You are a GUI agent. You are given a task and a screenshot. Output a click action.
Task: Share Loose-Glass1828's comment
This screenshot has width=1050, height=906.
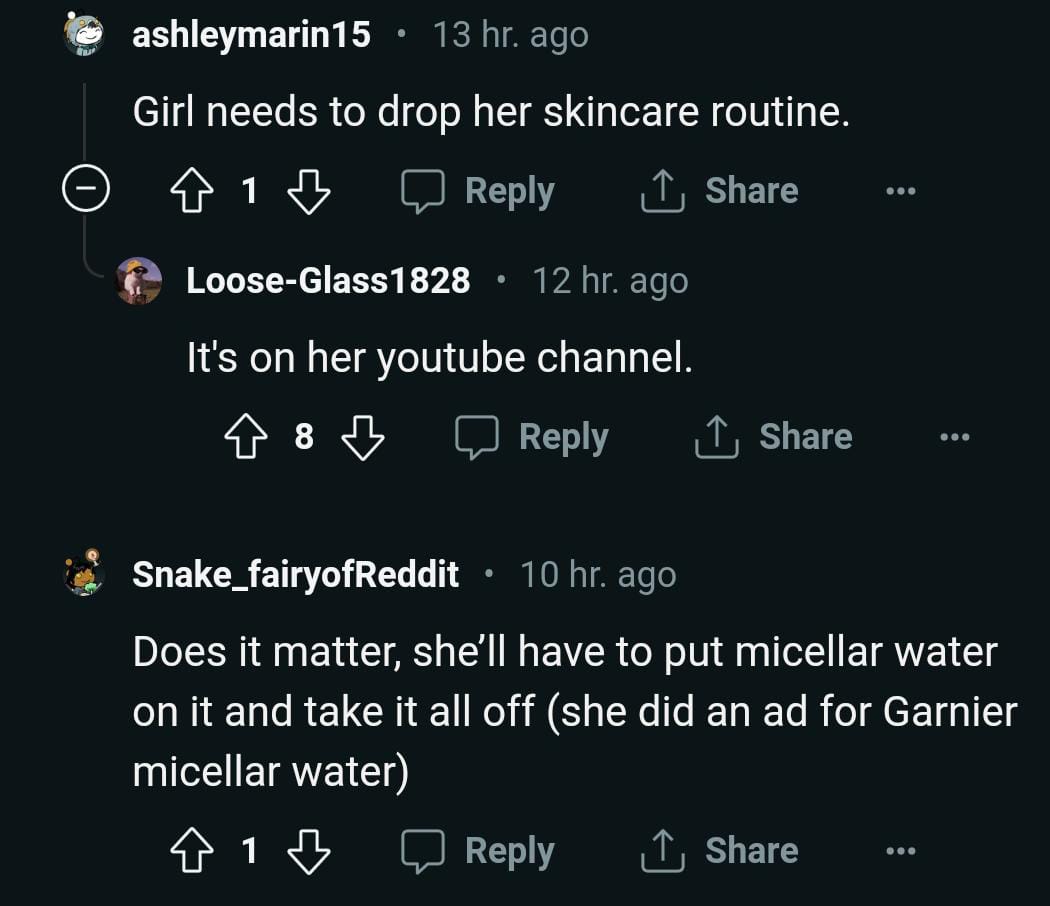(x=773, y=437)
